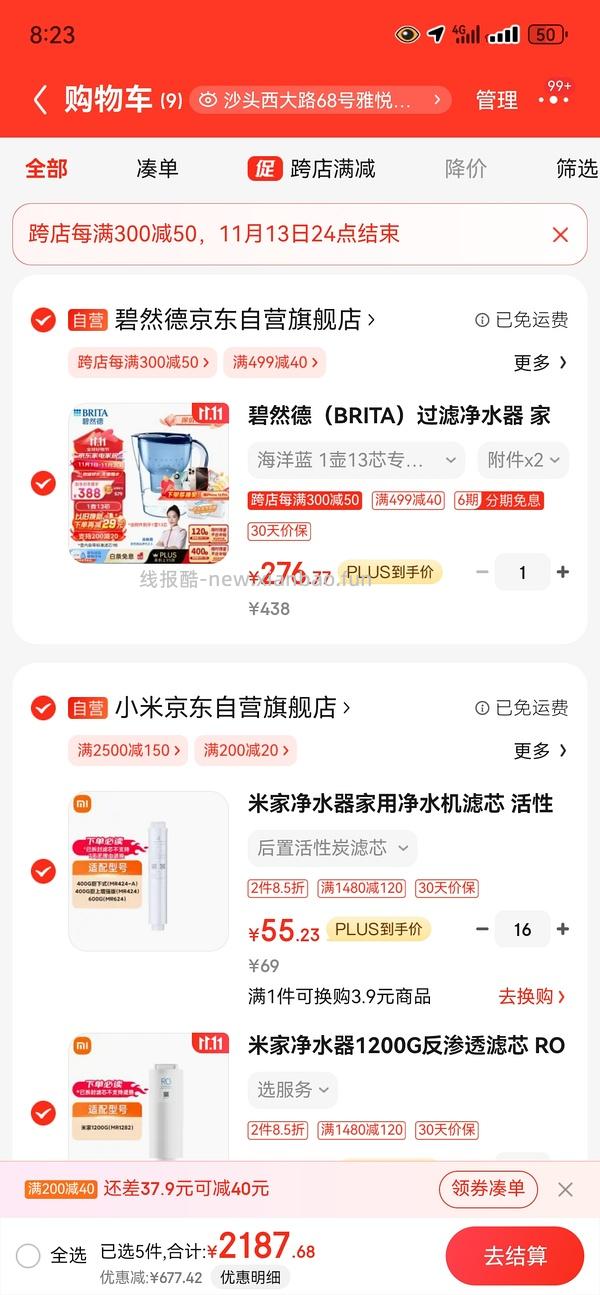The image size is (600, 1295).
Task: Increase the BRITA 过滤净水器 quantity
Action: pyautogui.click(x=563, y=572)
